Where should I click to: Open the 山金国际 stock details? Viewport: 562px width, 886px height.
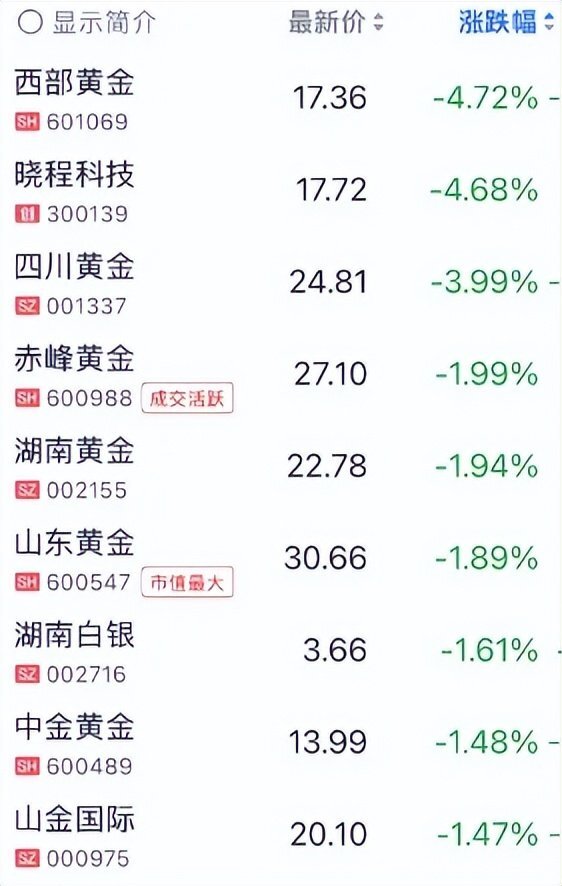pos(281,836)
